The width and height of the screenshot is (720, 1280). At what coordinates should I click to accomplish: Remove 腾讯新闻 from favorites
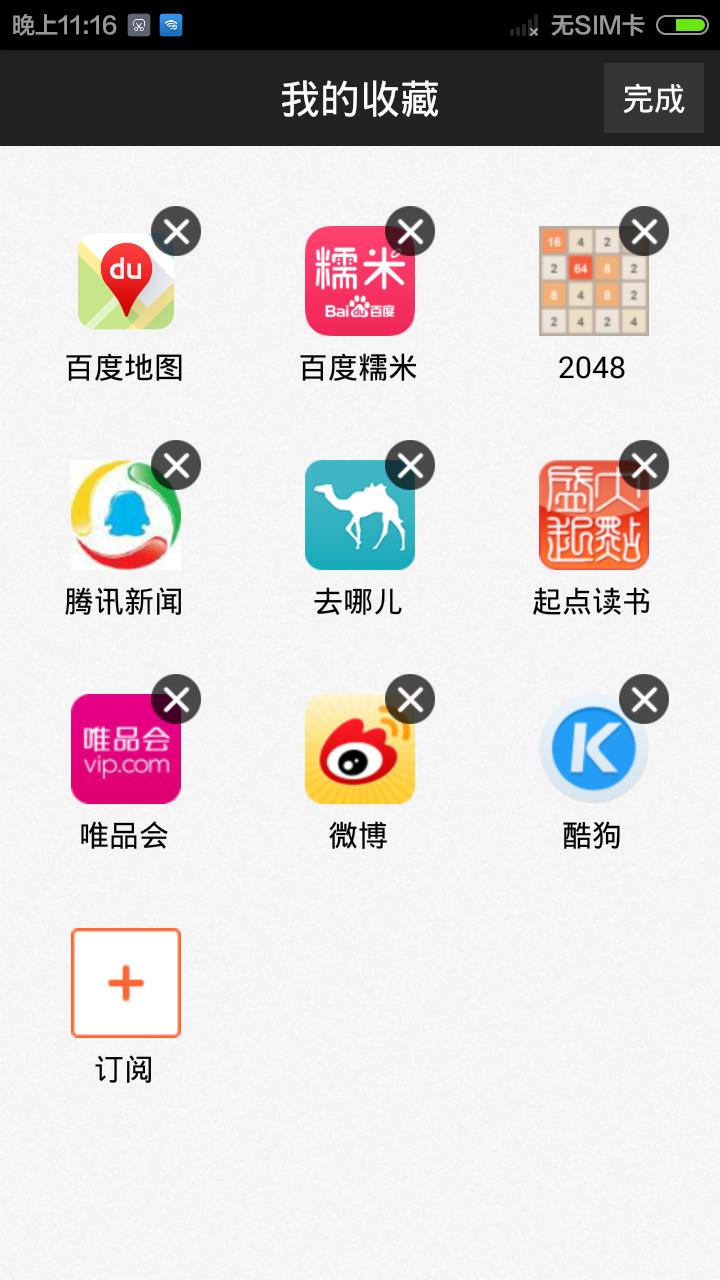click(176, 466)
